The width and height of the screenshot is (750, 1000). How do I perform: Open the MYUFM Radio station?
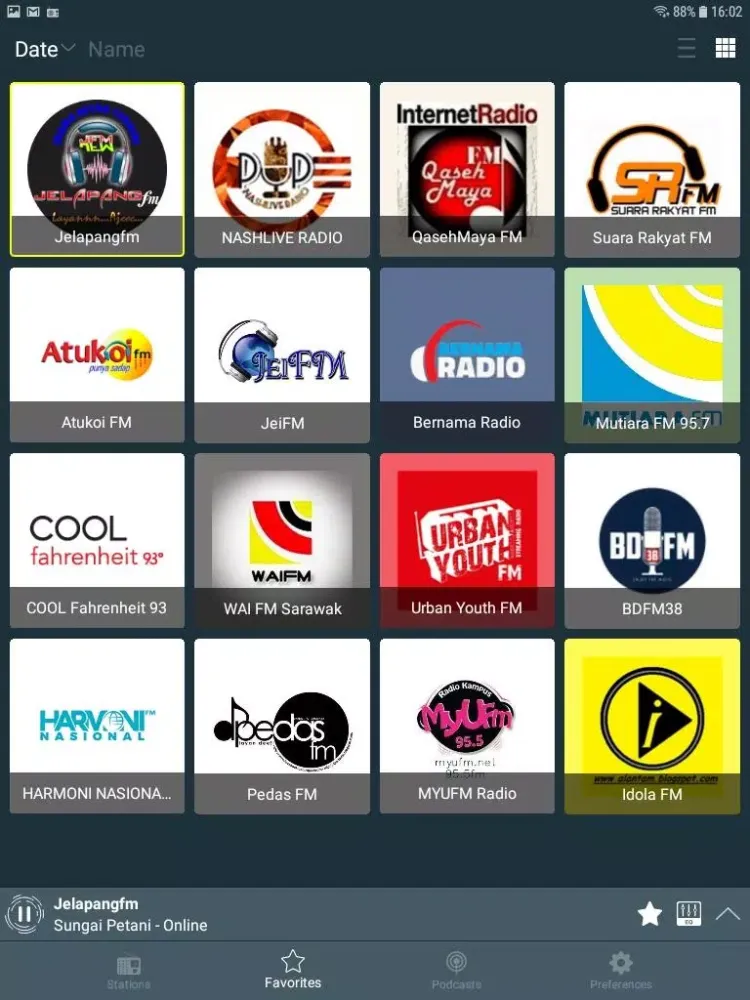pyautogui.click(x=466, y=725)
